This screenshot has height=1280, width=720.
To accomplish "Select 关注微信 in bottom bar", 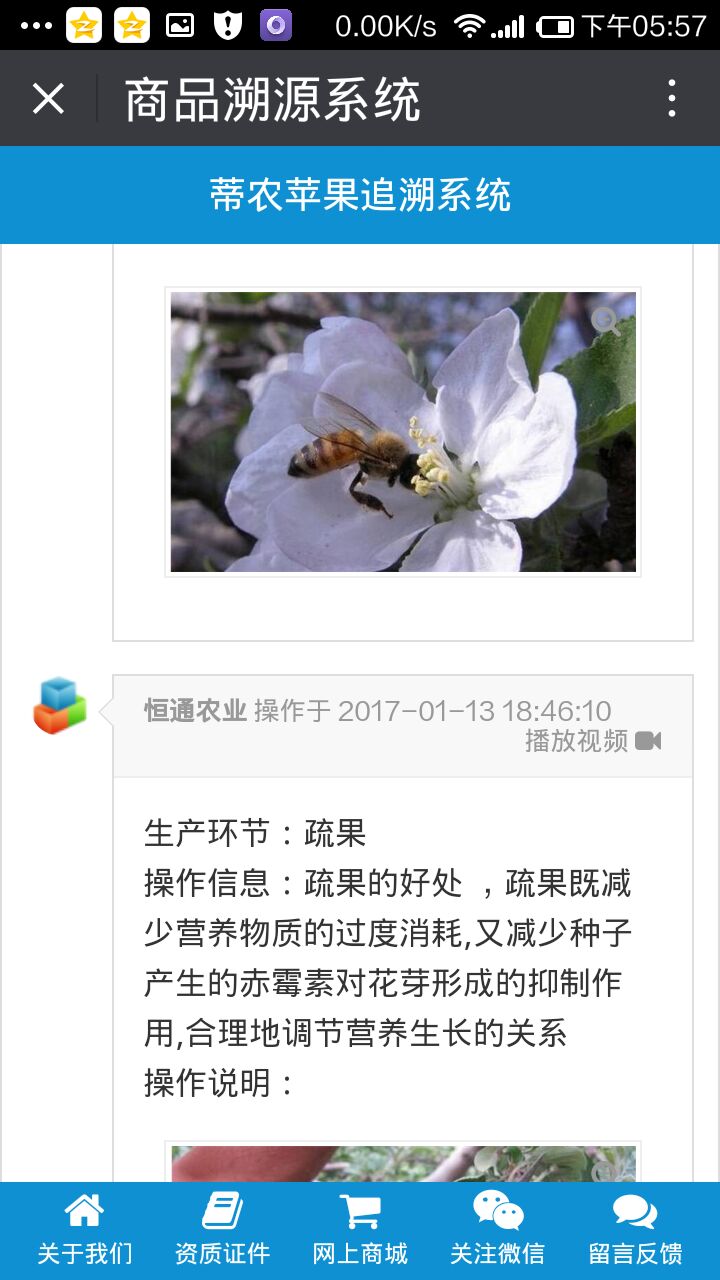I will [x=497, y=1231].
